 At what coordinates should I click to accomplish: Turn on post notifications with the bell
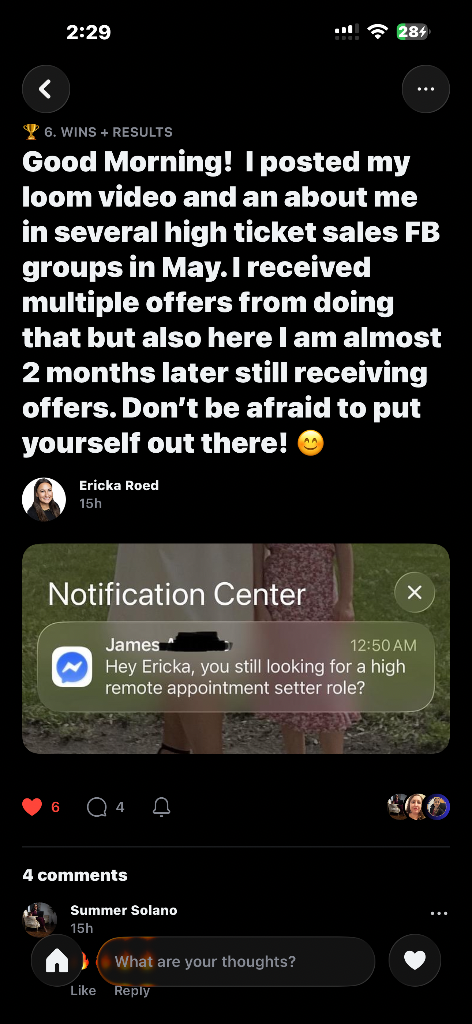161,807
